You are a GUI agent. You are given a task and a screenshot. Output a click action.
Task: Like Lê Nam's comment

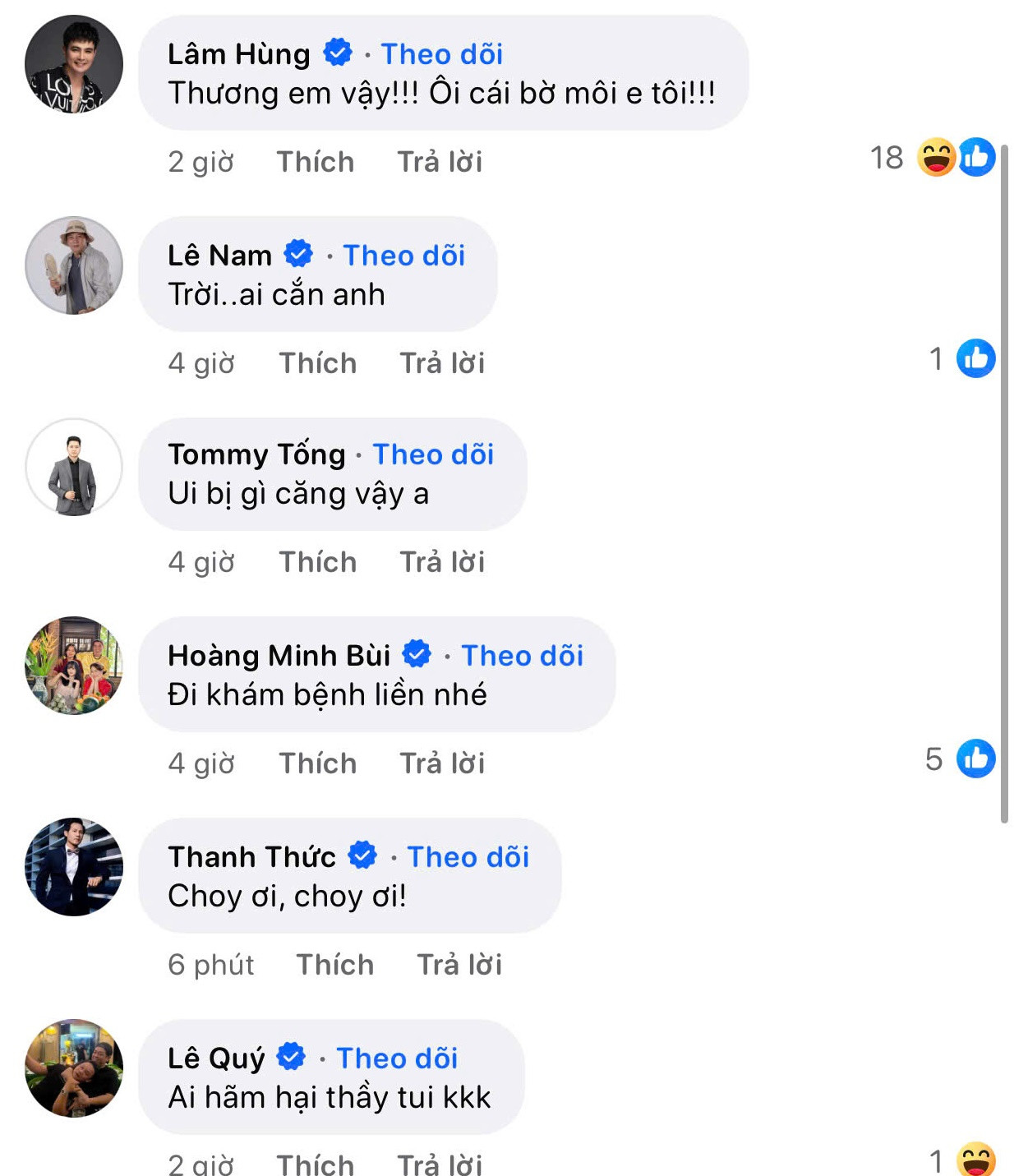pos(317,363)
